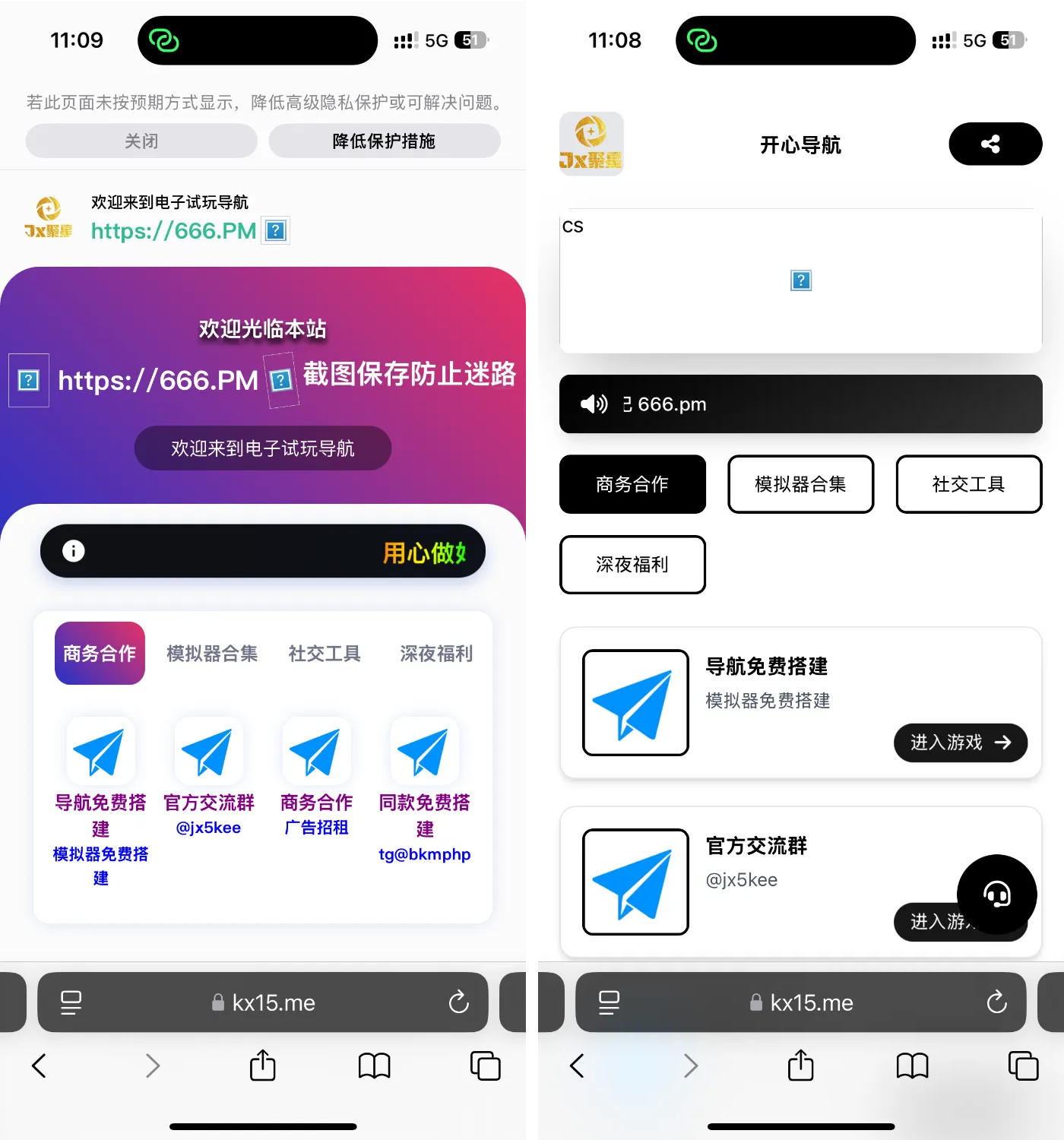Click the Telegram icon under 商务合作广告招租
Viewport: 1064px width, 1140px height.
coord(316,750)
